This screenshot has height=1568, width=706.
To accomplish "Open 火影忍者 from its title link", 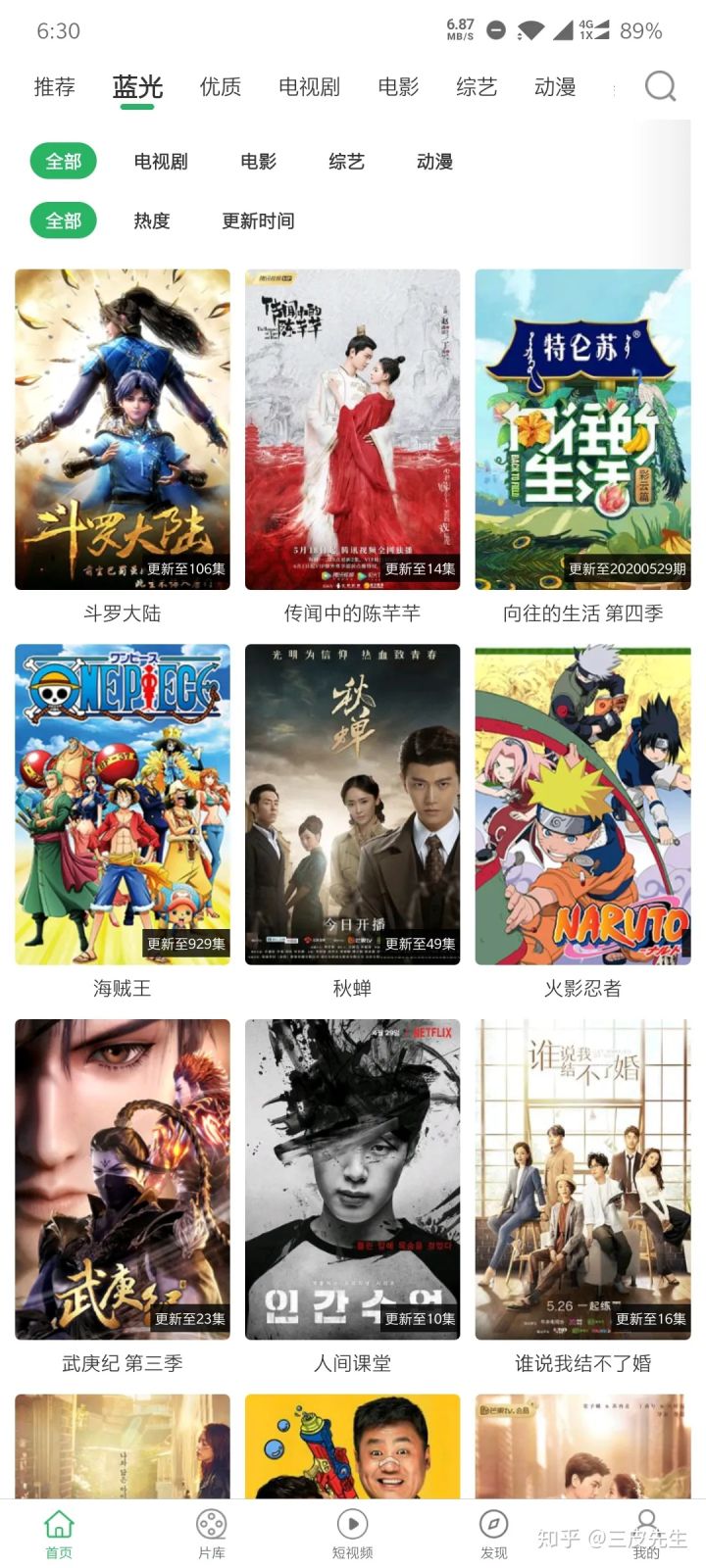I will (582, 988).
